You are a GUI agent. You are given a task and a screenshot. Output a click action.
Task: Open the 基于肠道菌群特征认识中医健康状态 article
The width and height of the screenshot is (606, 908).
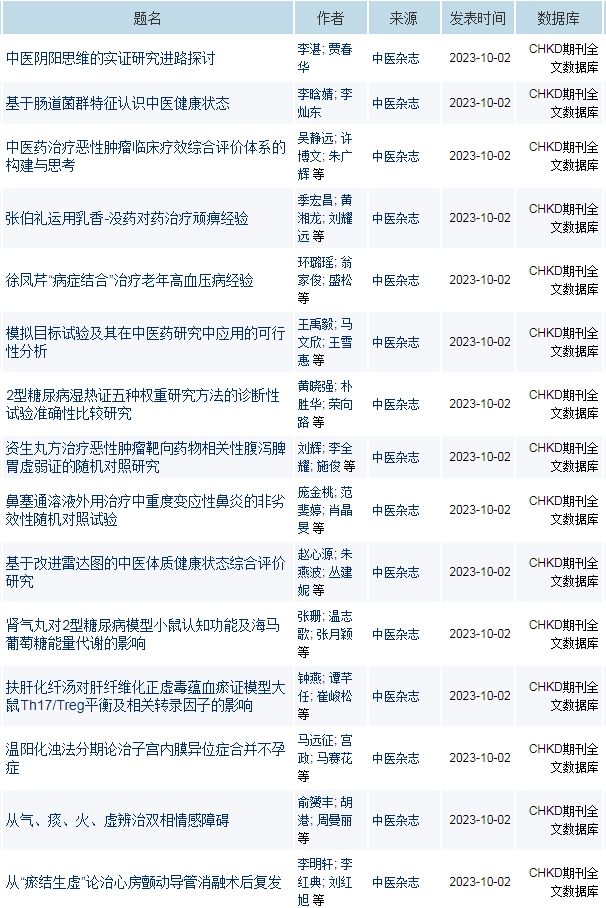coord(117,103)
